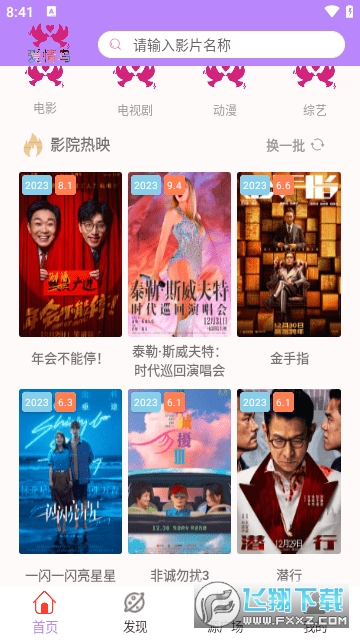Open the 电影 category
Viewport: 360px width, 640px height.
[x=45, y=92]
